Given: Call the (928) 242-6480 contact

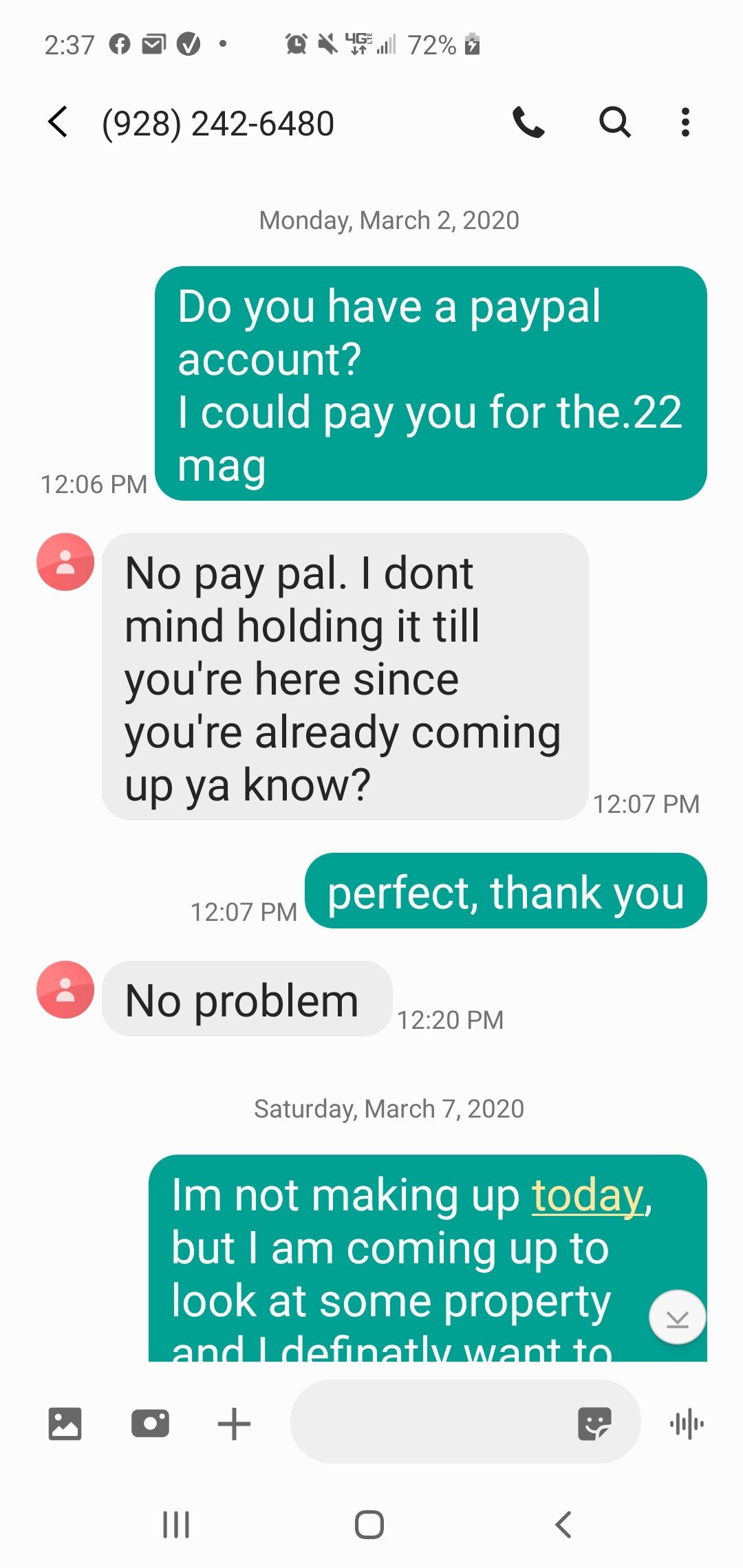Looking at the screenshot, I should tap(528, 122).
